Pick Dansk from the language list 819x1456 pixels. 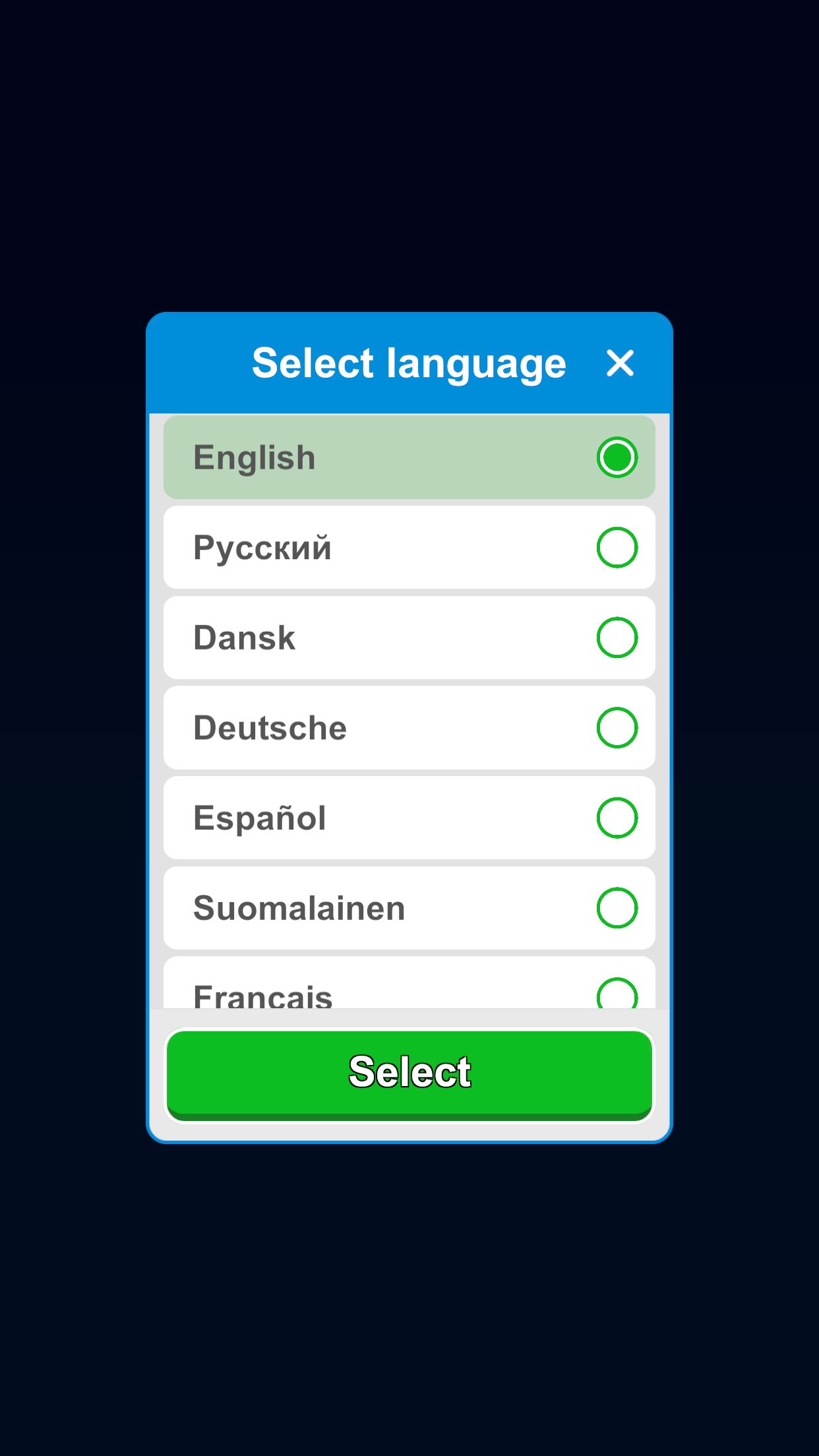coord(409,638)
